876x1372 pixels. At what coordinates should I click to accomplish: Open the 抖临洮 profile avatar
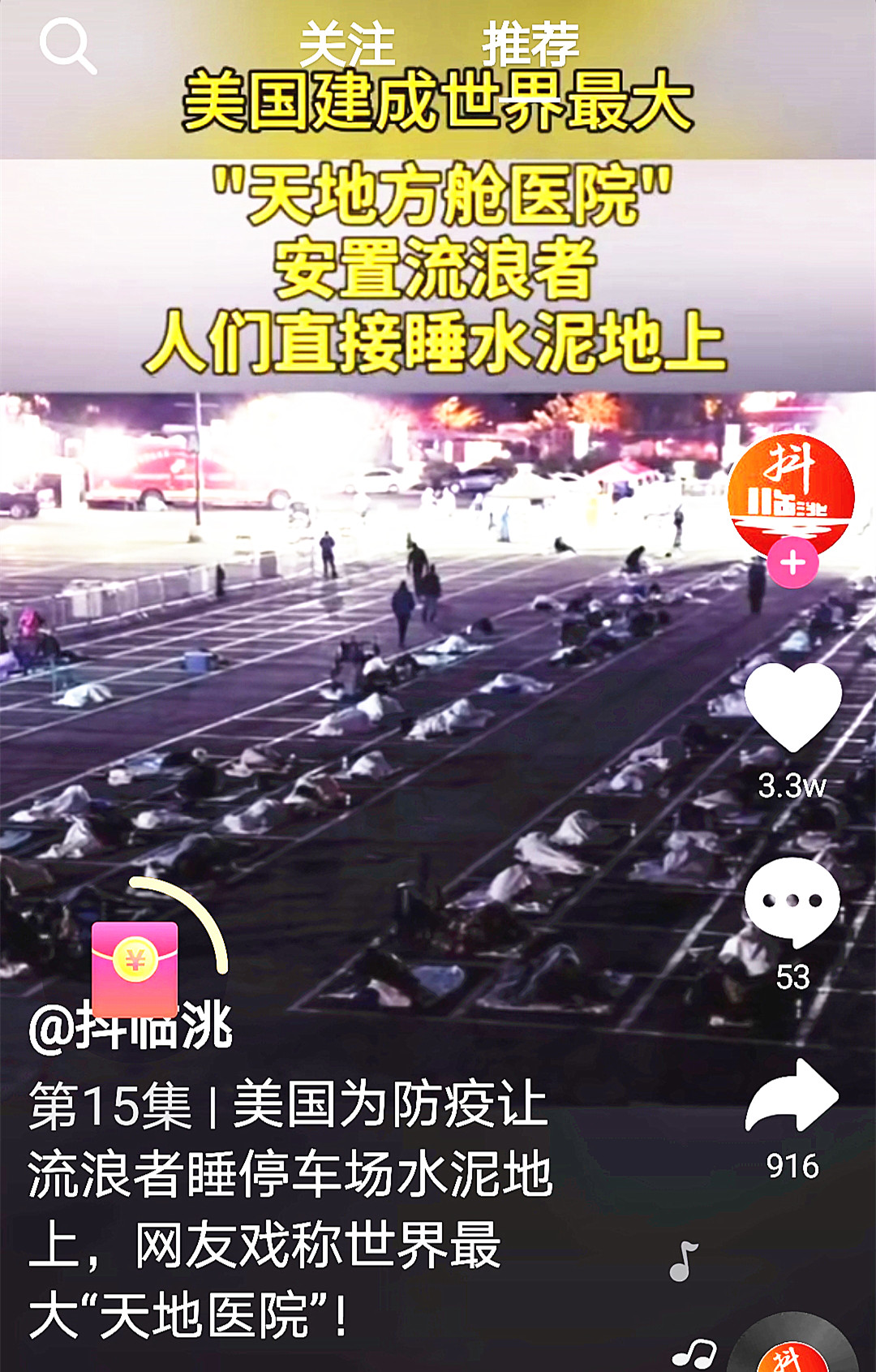point(791,495)
